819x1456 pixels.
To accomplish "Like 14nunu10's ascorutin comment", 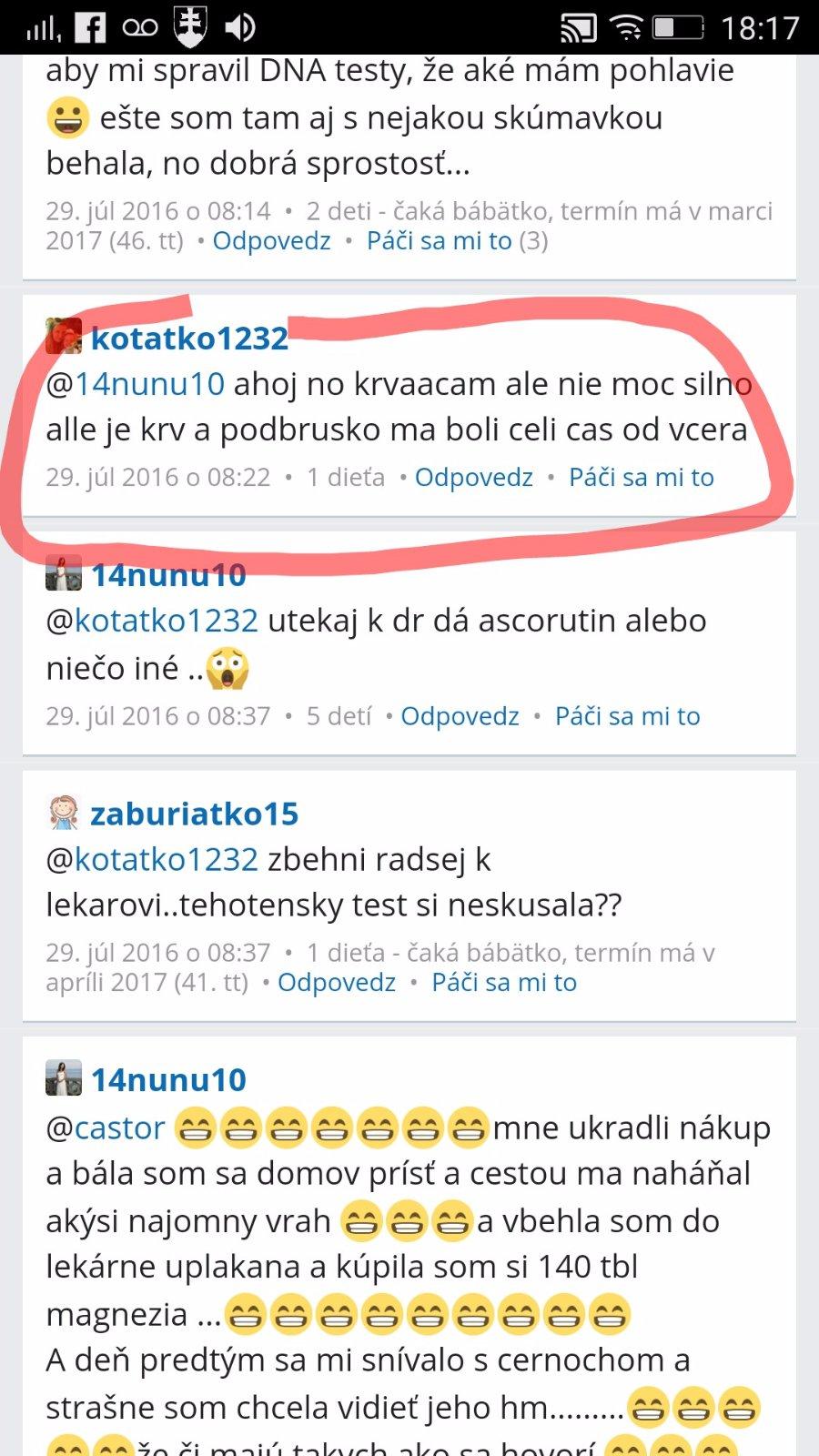I will pyautogui.click(x=627, y=717).
